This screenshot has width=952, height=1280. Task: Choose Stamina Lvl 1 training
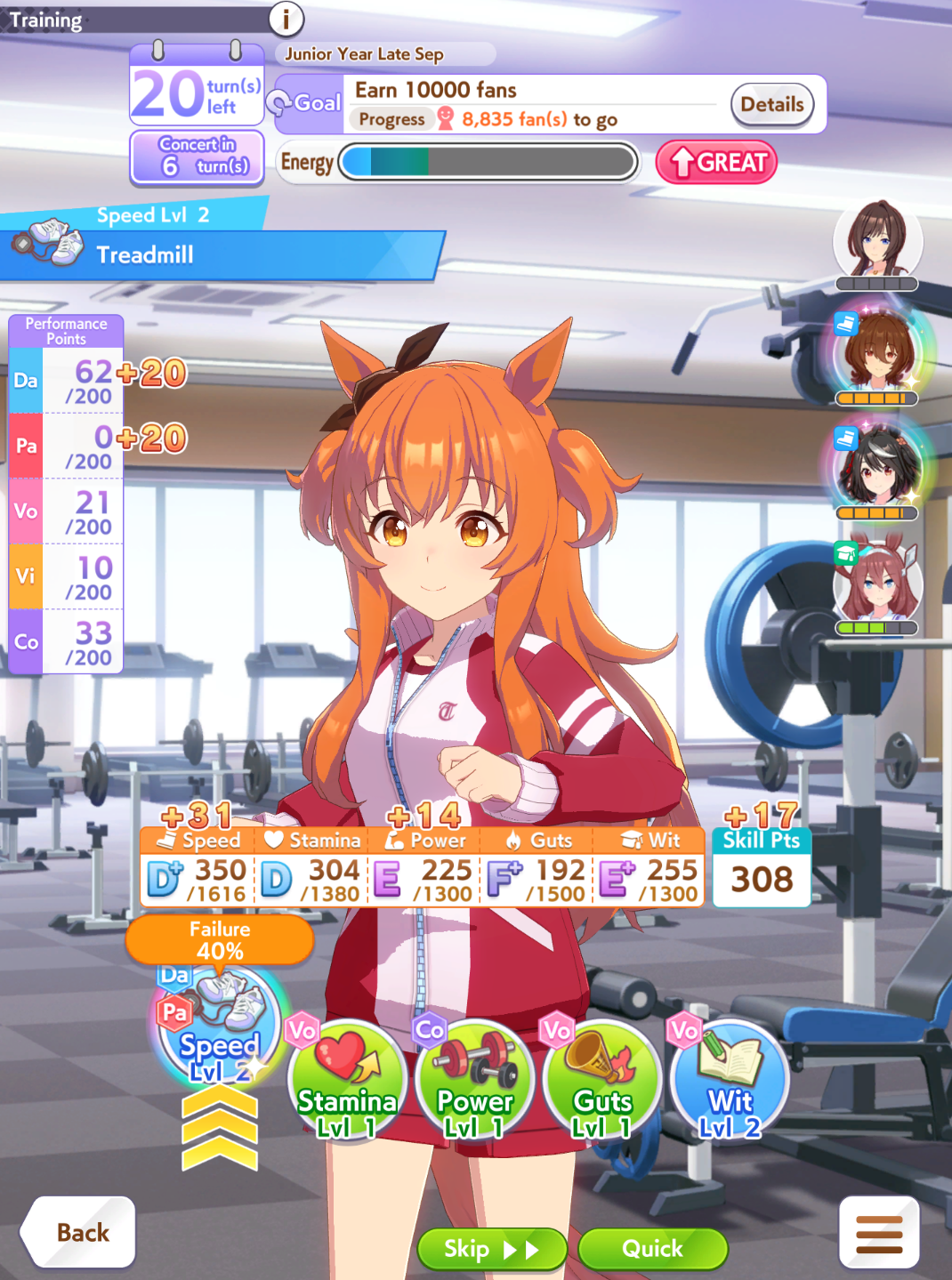(x=347, y=1079)
